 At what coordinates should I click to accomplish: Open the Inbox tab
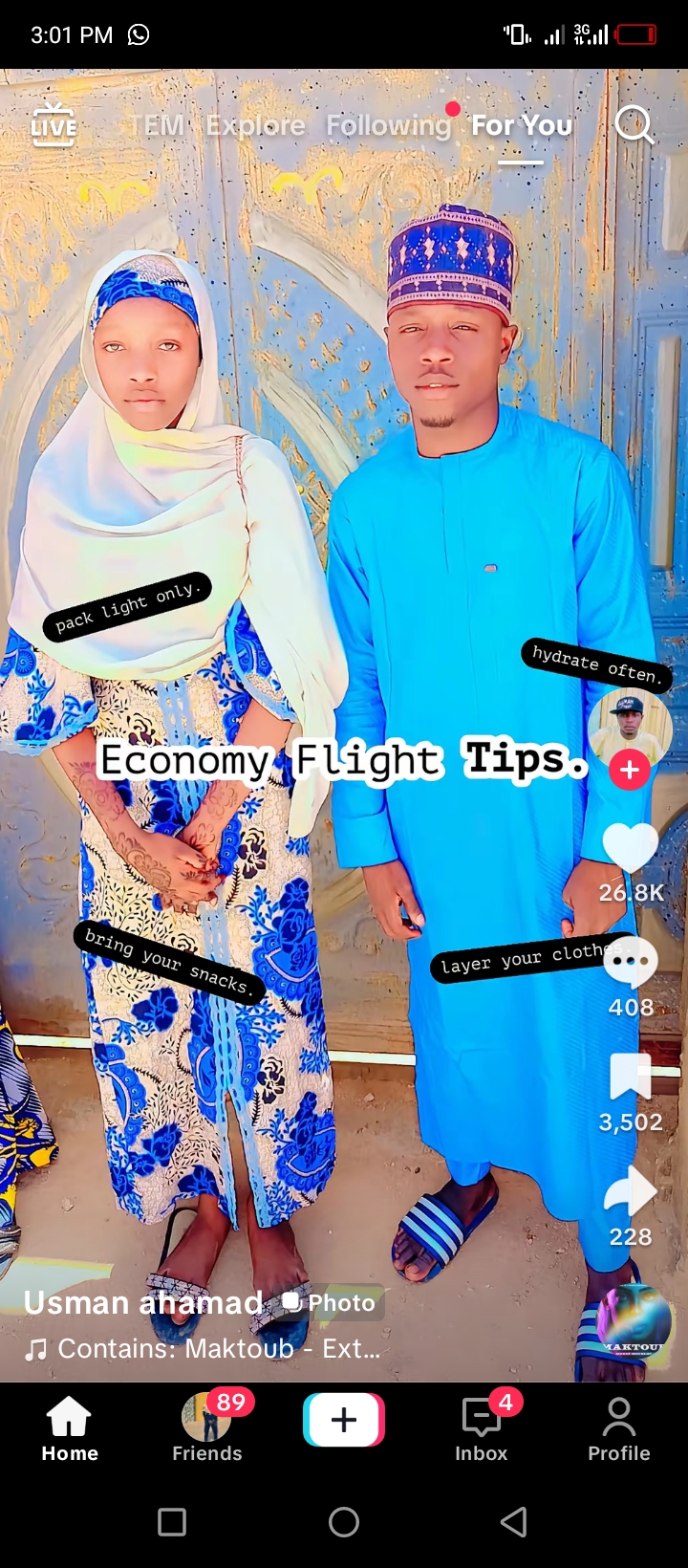coord(481,1428)
